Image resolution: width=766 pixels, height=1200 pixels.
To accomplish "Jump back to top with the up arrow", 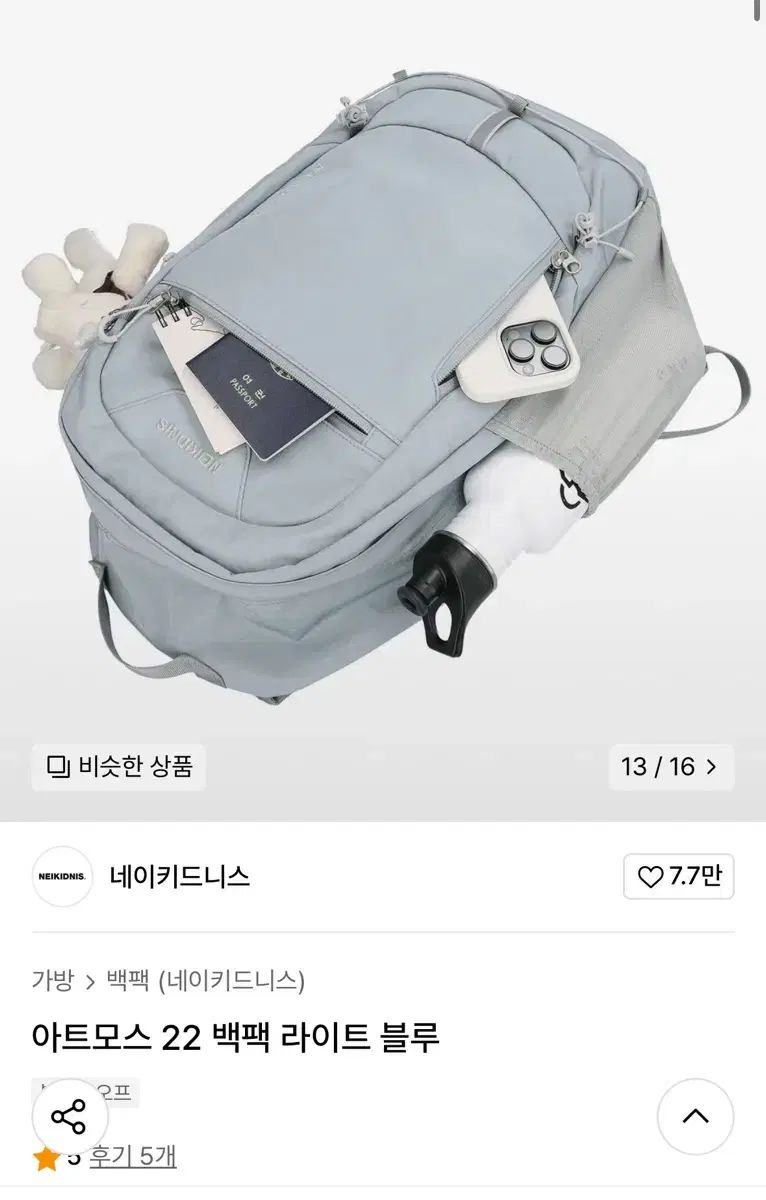I will tap(695, 1117).
